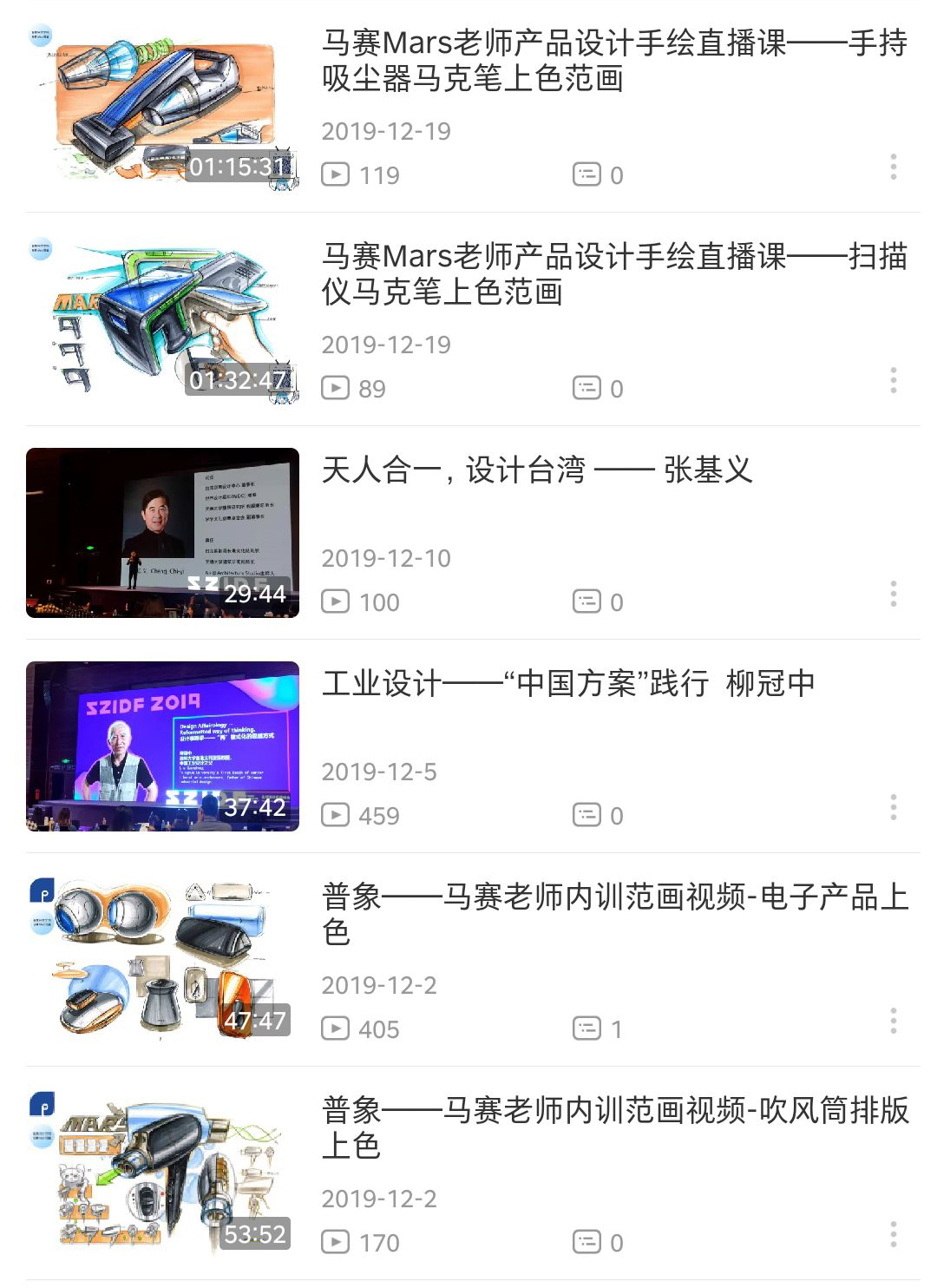Open the 吹风筒排版上色 video thumbnail
Image resolution: width=937 pixels, height=1288 pixels.
[x=162, y=1173]
